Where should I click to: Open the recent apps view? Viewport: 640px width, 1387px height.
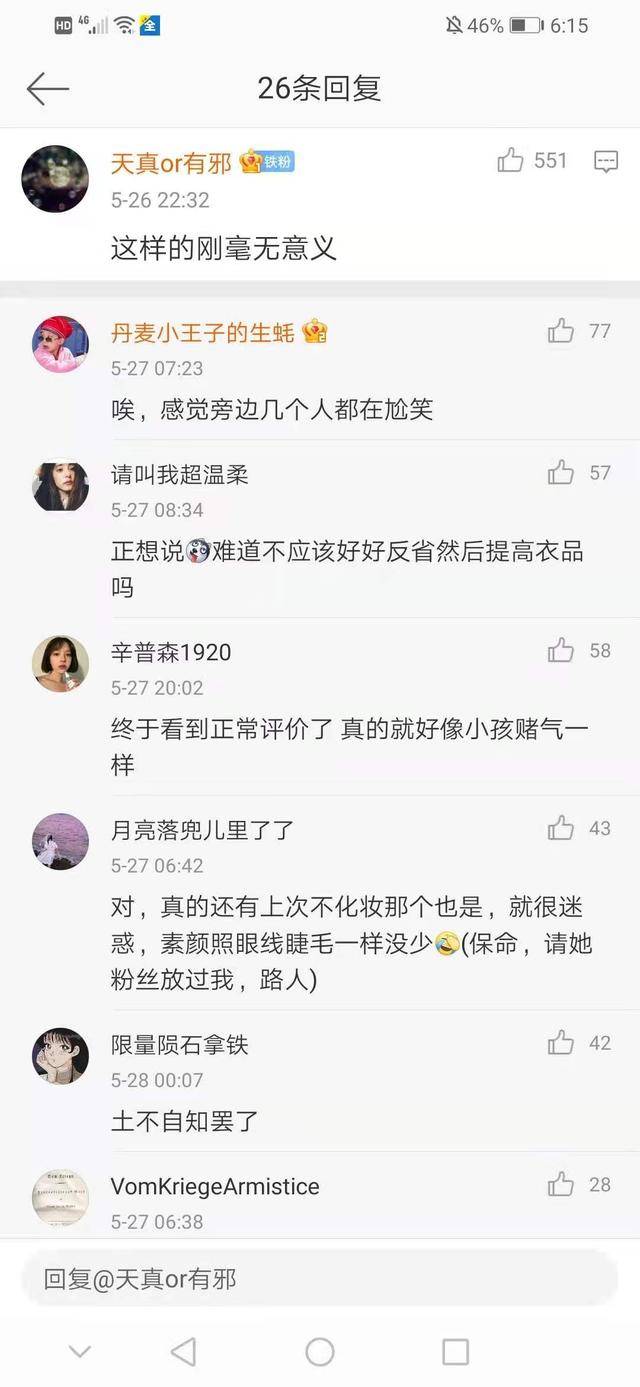(455, 1352)
